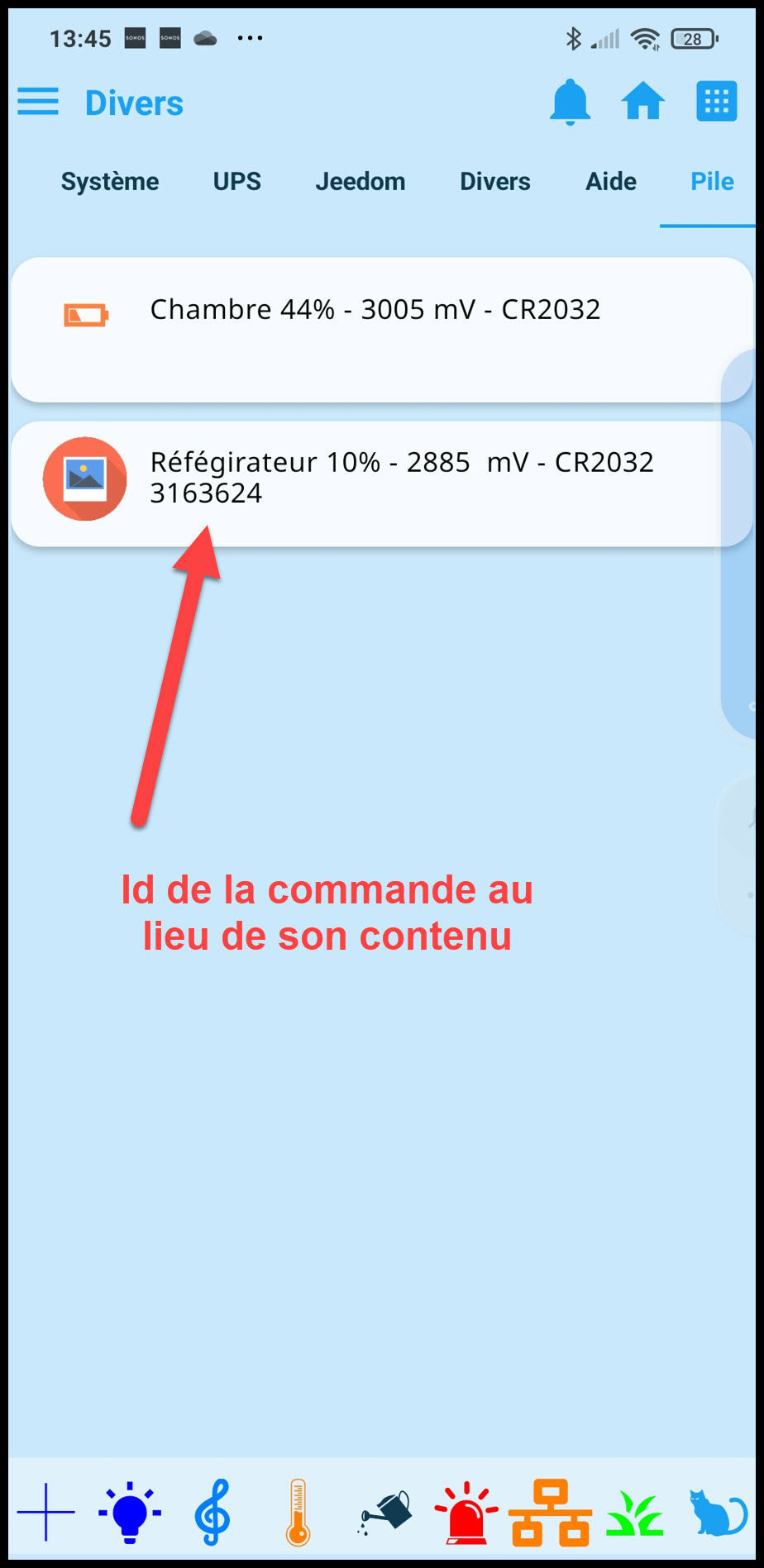Viewport: 764px width, 1568px height.
Task: Select the Pile tab
Action: click(x=712, y=182)
